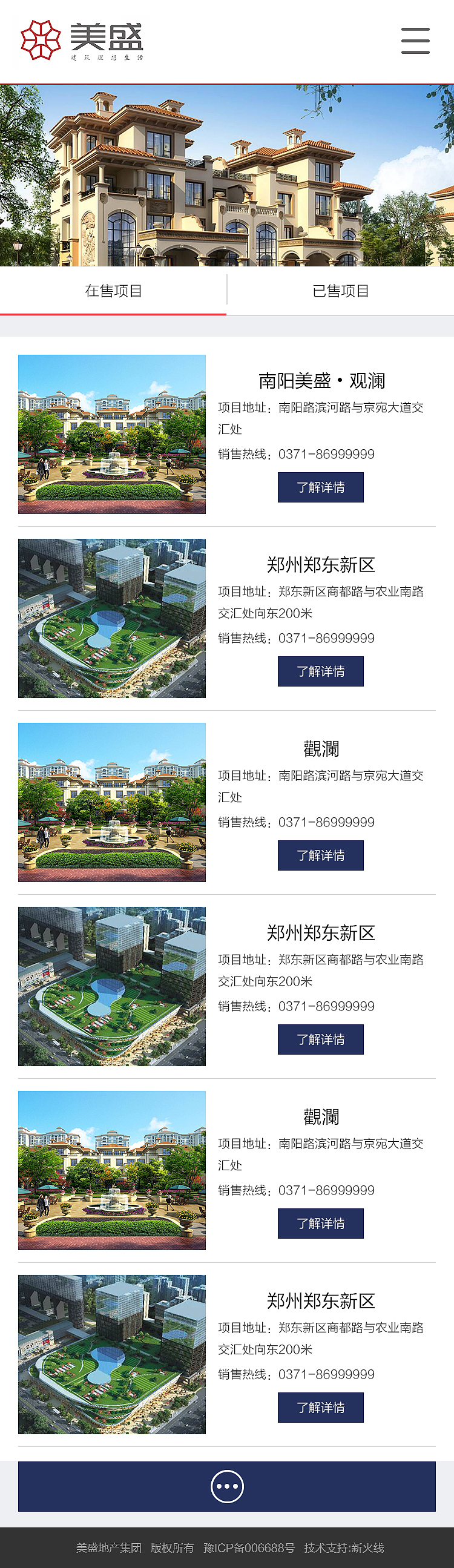454x1568 pixels.
Task: Switch to the 在售项目 tab
Action: (113, 291)
